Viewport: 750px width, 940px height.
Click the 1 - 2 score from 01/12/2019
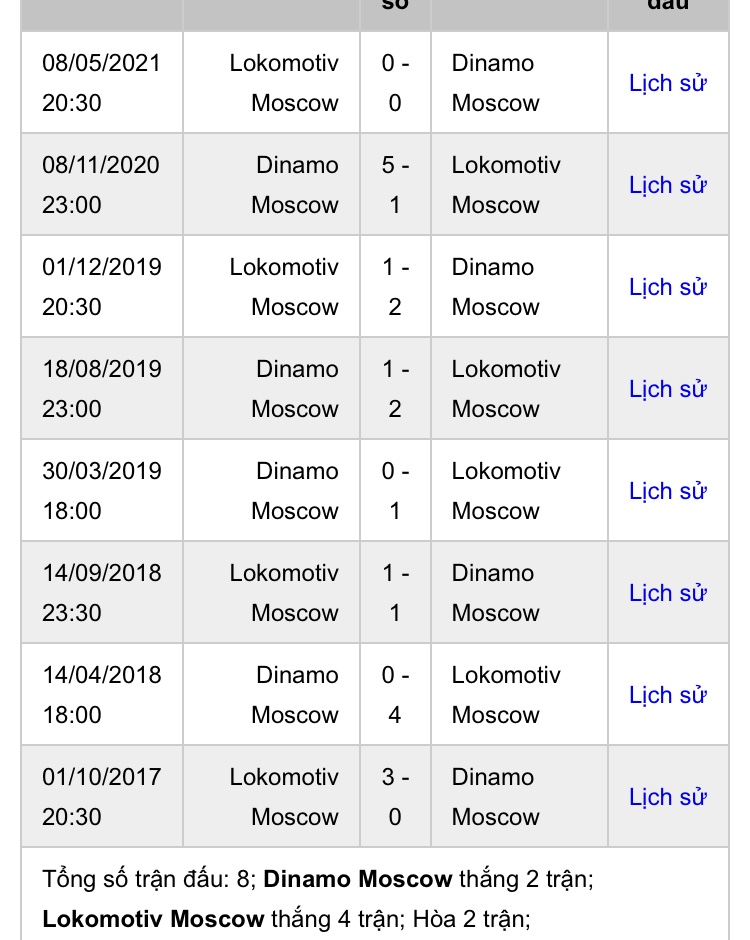click(395, 288)
